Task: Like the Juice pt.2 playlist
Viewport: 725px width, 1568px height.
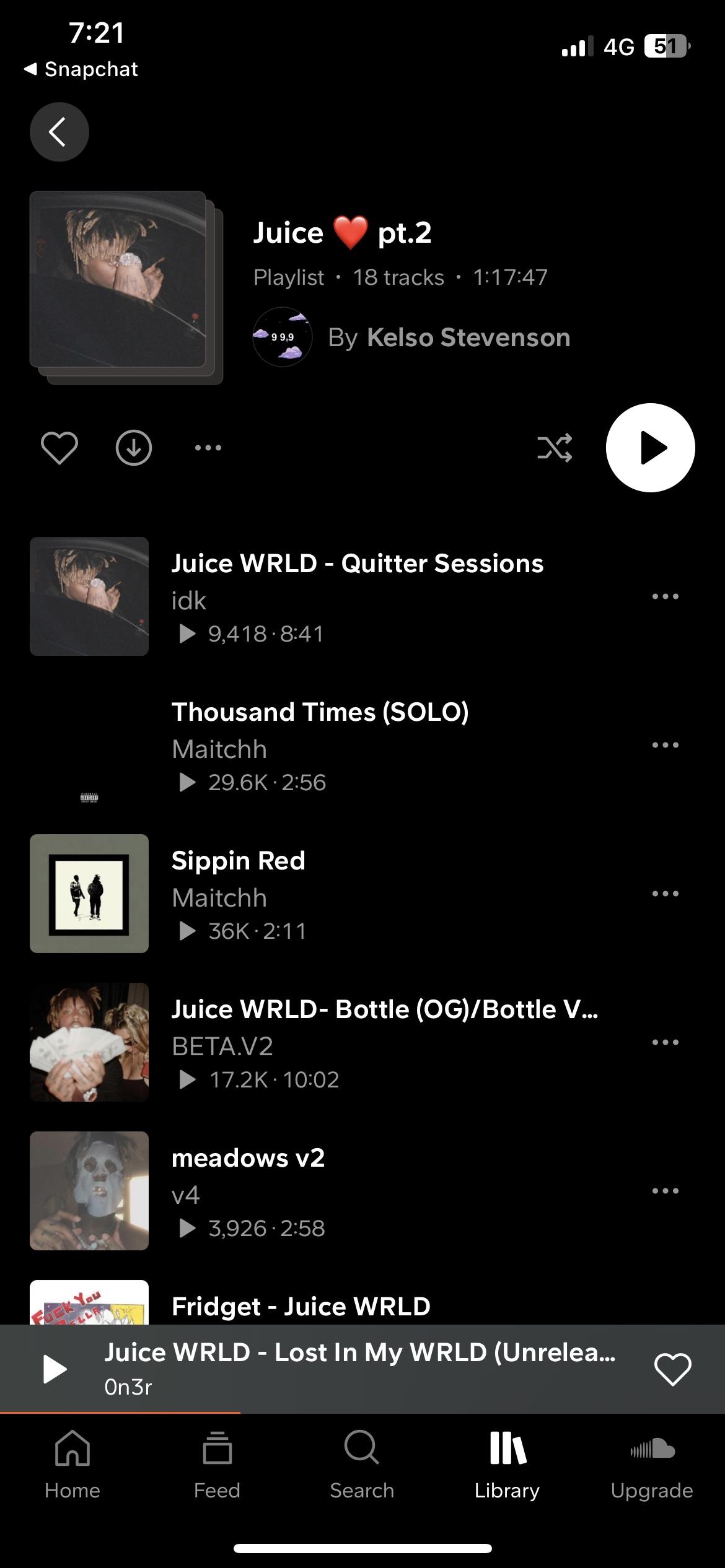Action: 59,448
